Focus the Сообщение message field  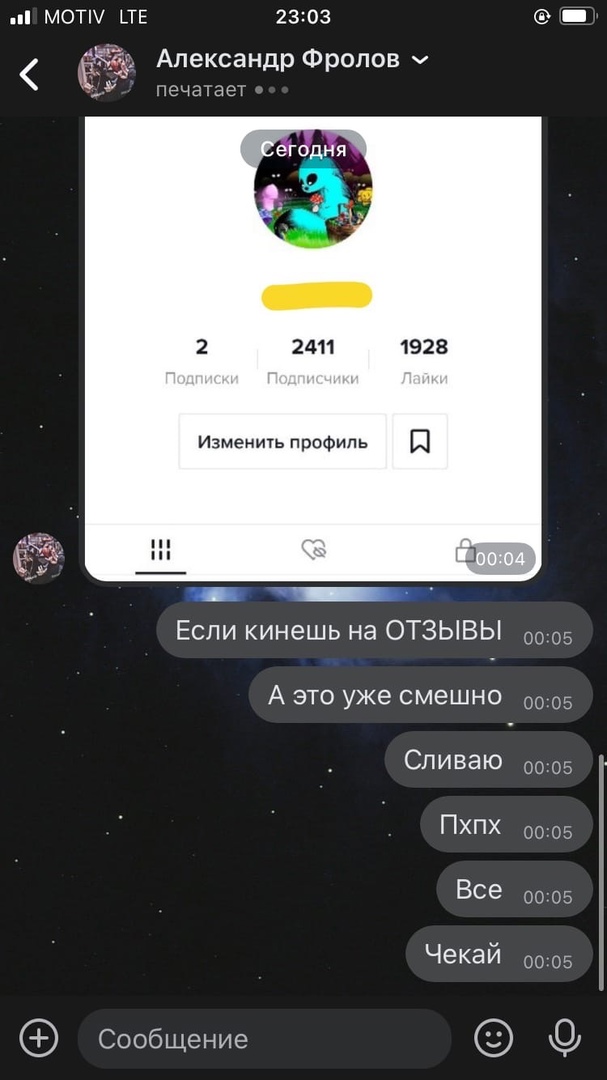tap(264, 1038)
